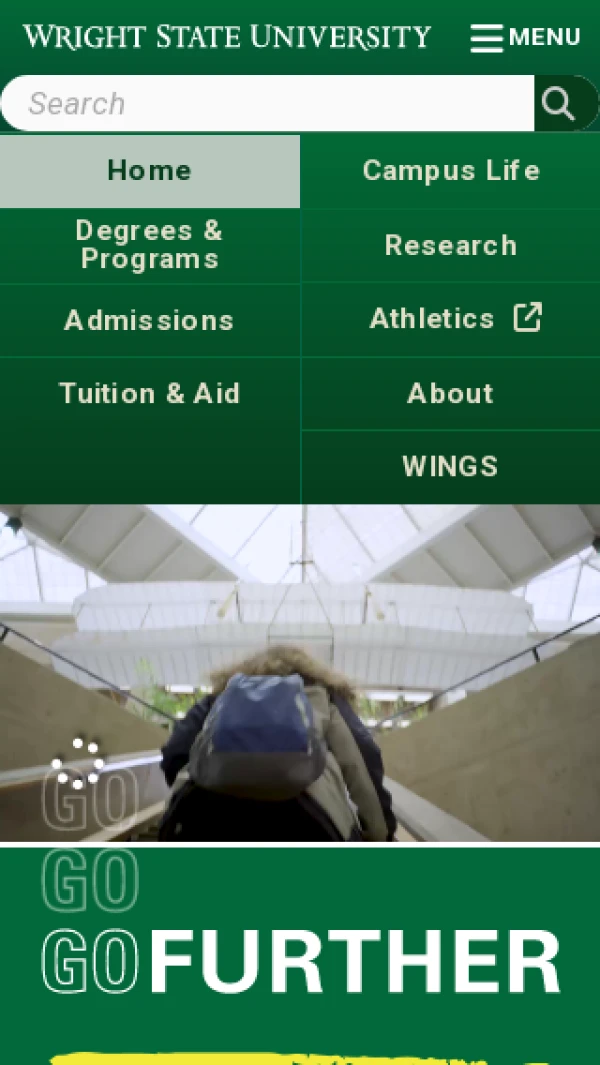Screen dimensions: 600x1065
Task: Select the About menu item
Action: (x=450, y=394)
